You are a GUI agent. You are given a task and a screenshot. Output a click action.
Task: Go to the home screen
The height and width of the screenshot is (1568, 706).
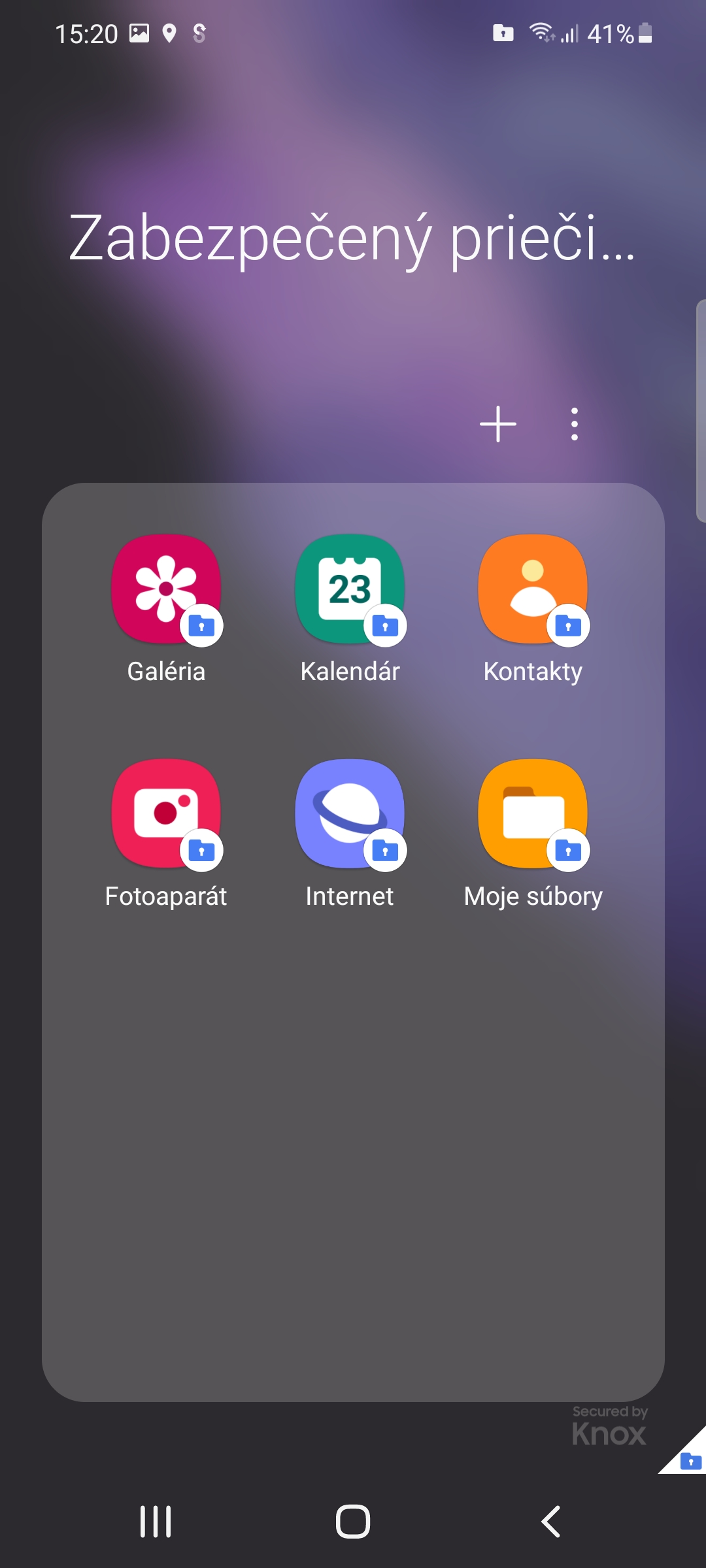pyautogui.click(x=353, y=1522)
